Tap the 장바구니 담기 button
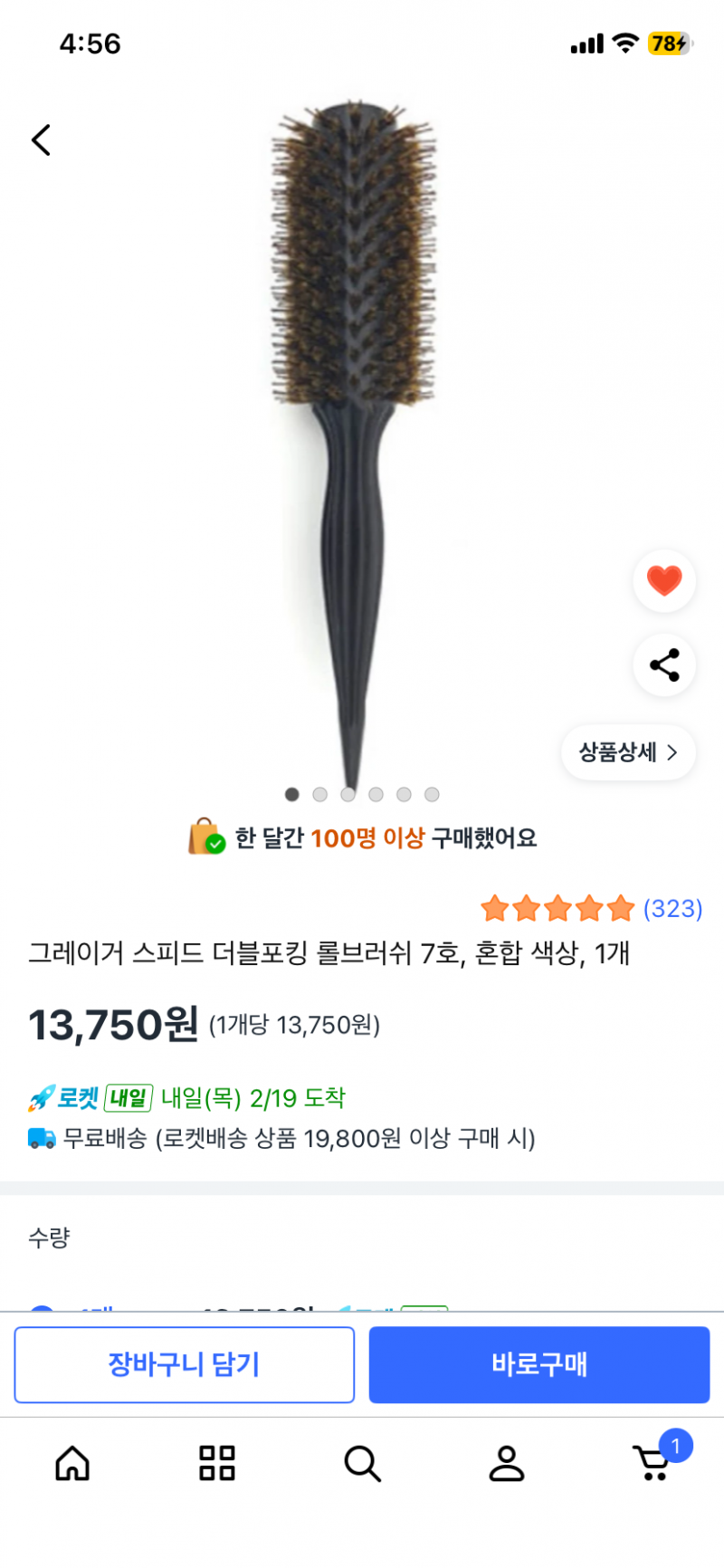 (184, 1364)
